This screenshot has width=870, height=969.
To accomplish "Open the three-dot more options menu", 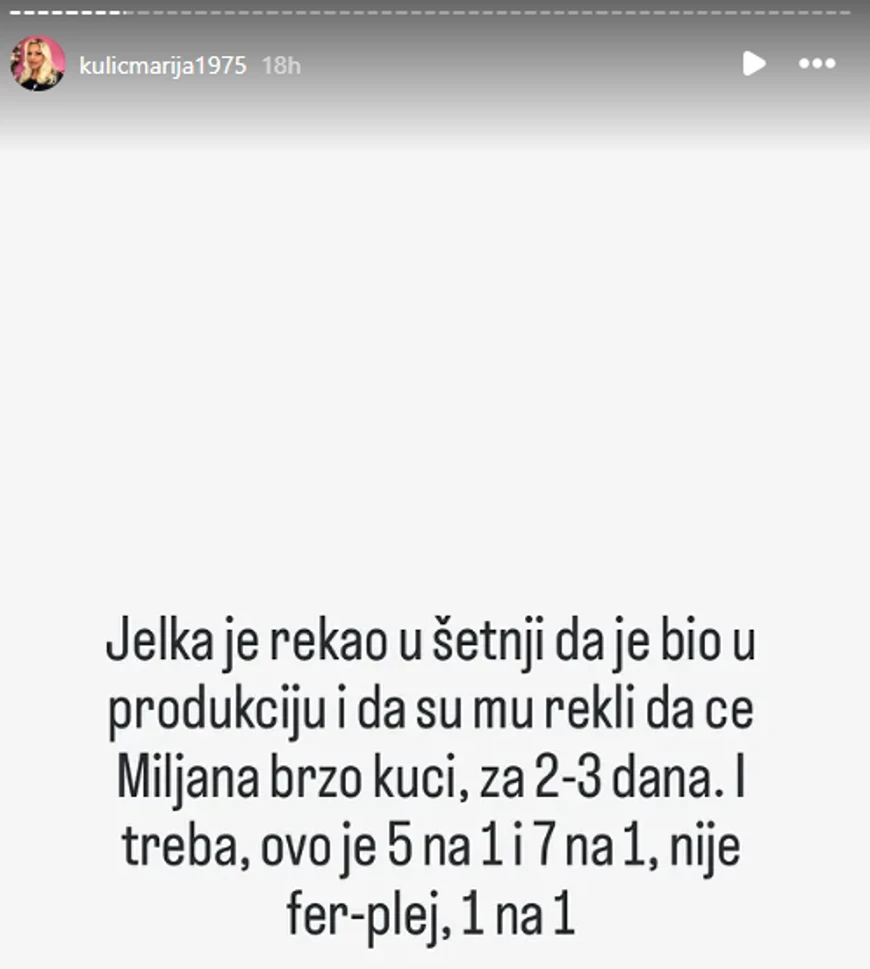I will point(816,64).
